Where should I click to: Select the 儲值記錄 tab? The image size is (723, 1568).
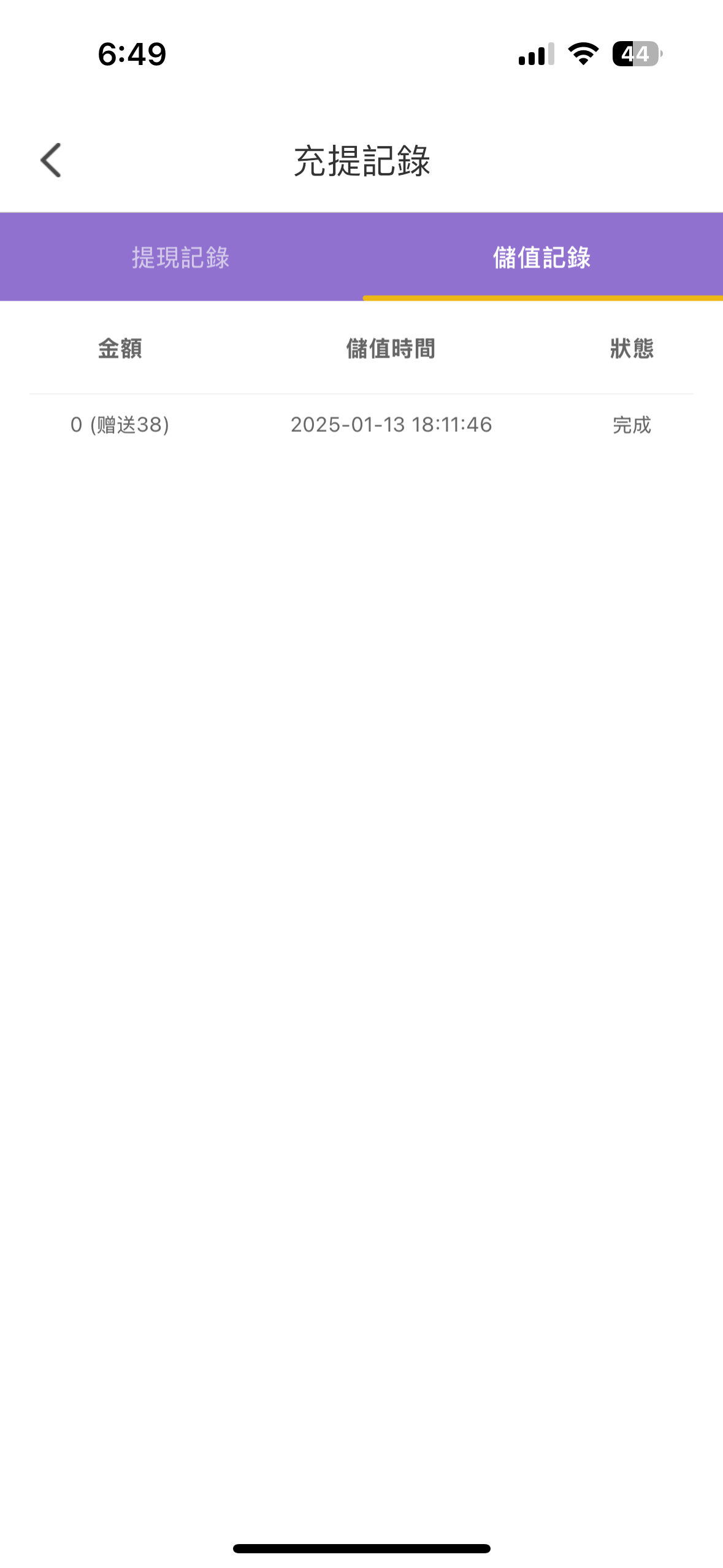[542, 258]
